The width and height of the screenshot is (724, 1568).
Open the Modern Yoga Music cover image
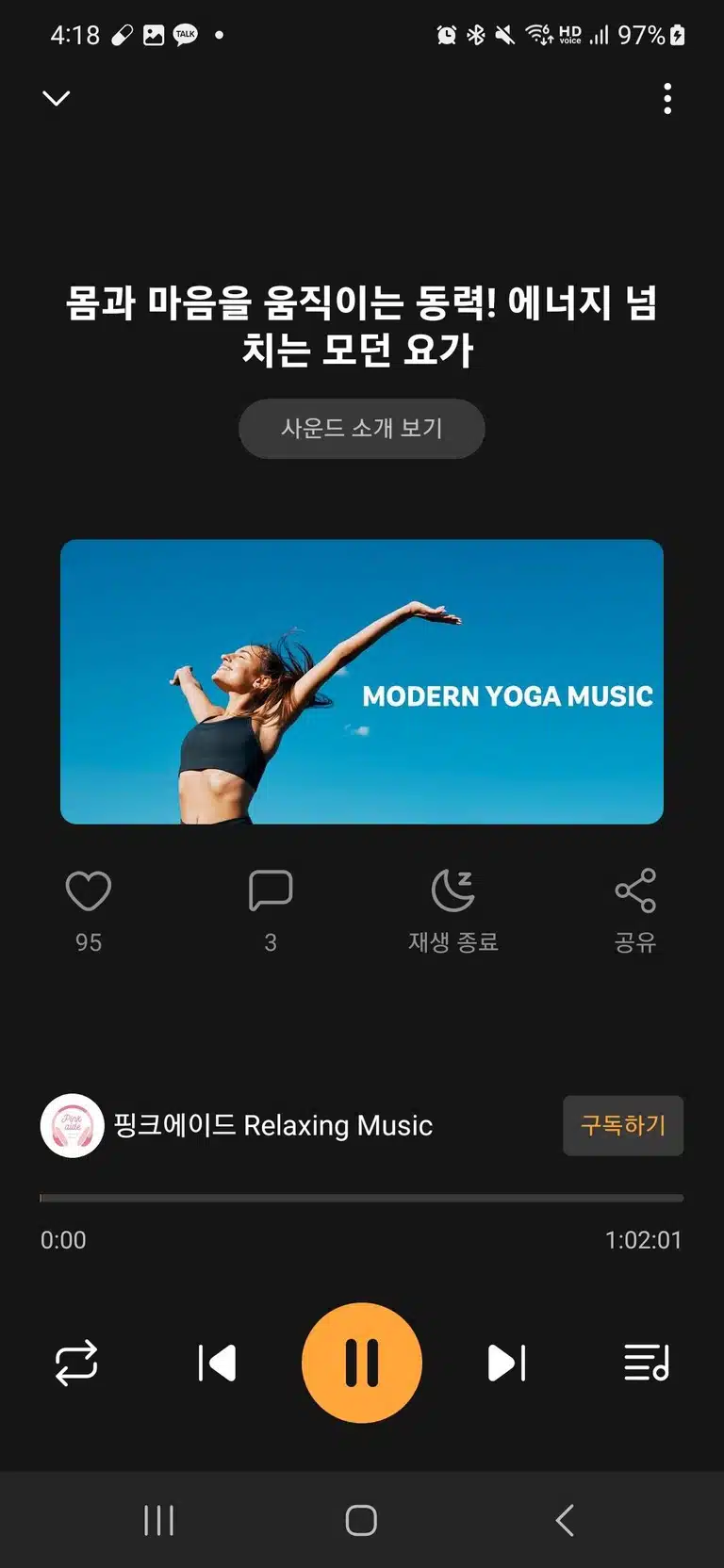coord(362,681)
